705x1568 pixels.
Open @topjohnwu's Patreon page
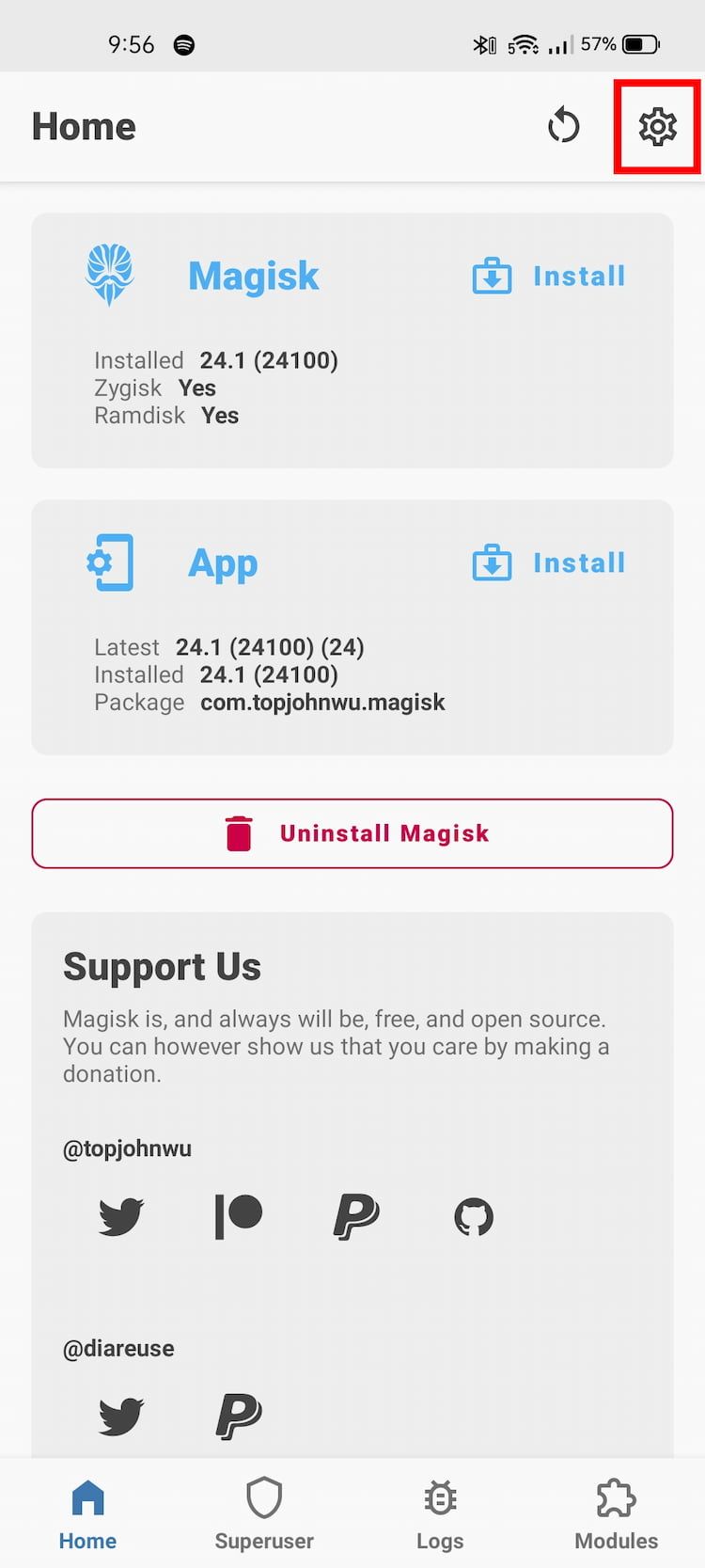[238, 1214]
